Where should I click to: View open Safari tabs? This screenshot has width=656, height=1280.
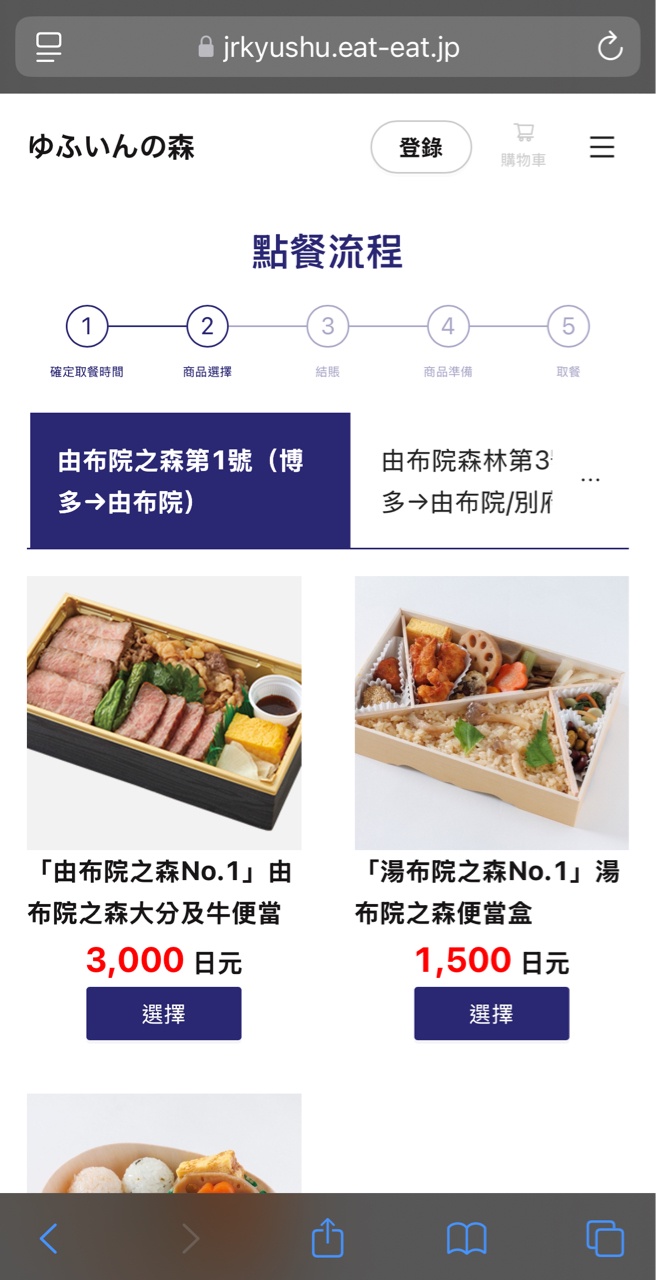pyautogui.click(x=605, y=1239)
